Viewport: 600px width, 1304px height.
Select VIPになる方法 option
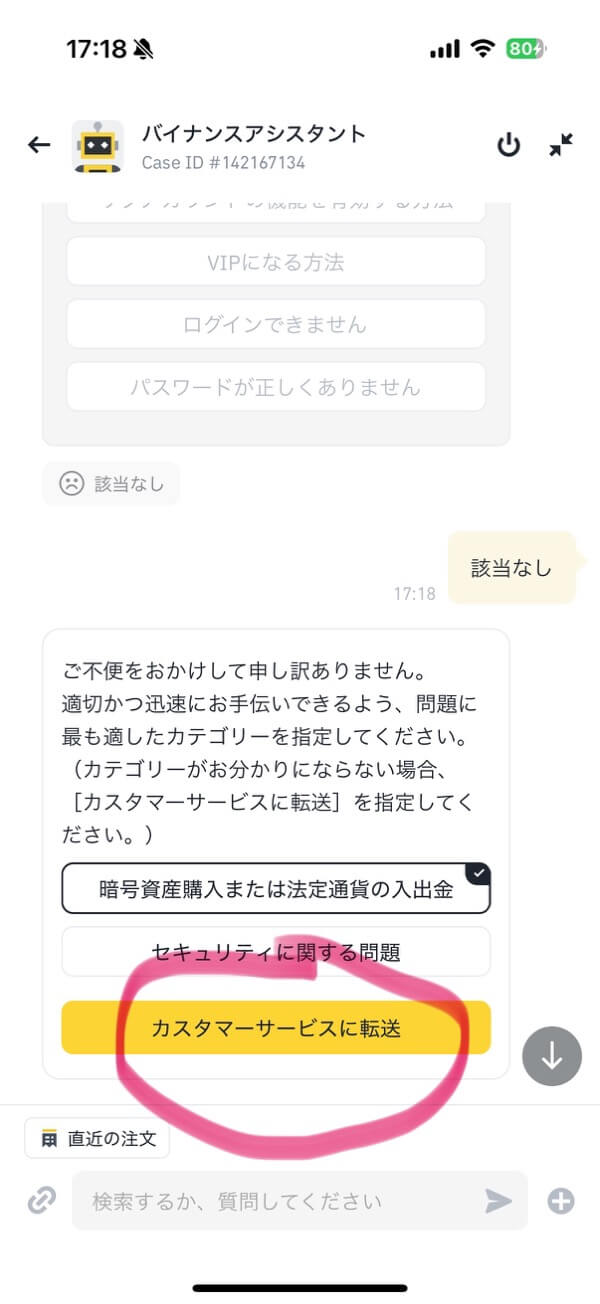pos(276,262)
